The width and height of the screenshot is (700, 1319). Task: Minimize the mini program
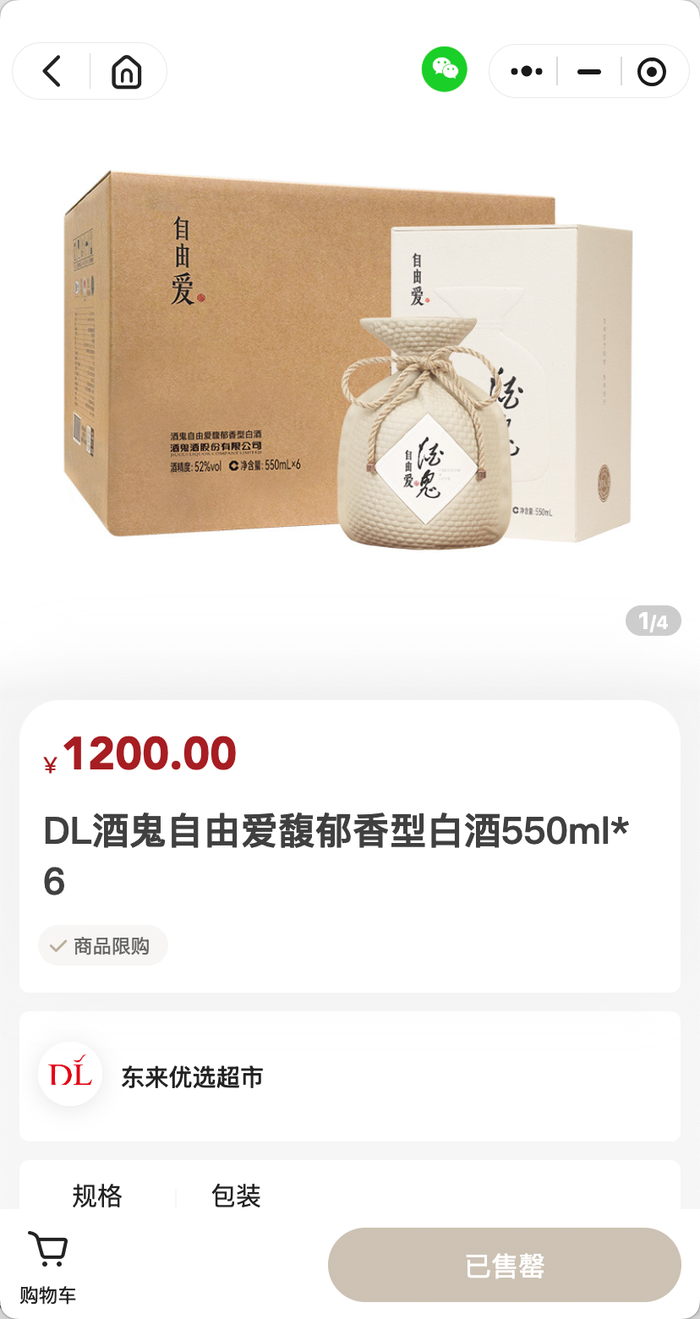tap(590, 72)
